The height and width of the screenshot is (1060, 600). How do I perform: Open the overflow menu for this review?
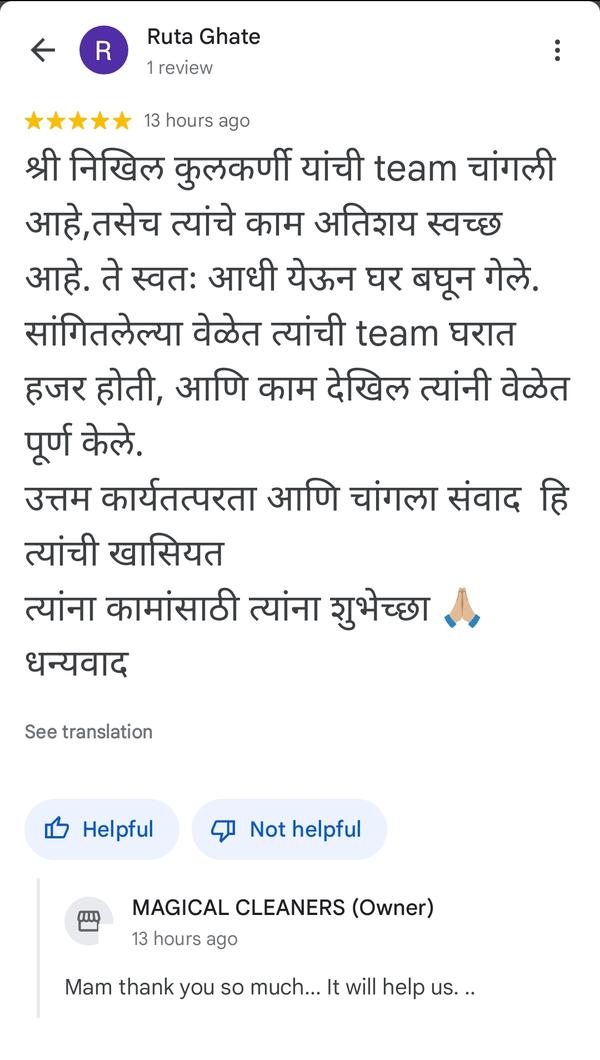pyautogui.click(x=557, y=50)
